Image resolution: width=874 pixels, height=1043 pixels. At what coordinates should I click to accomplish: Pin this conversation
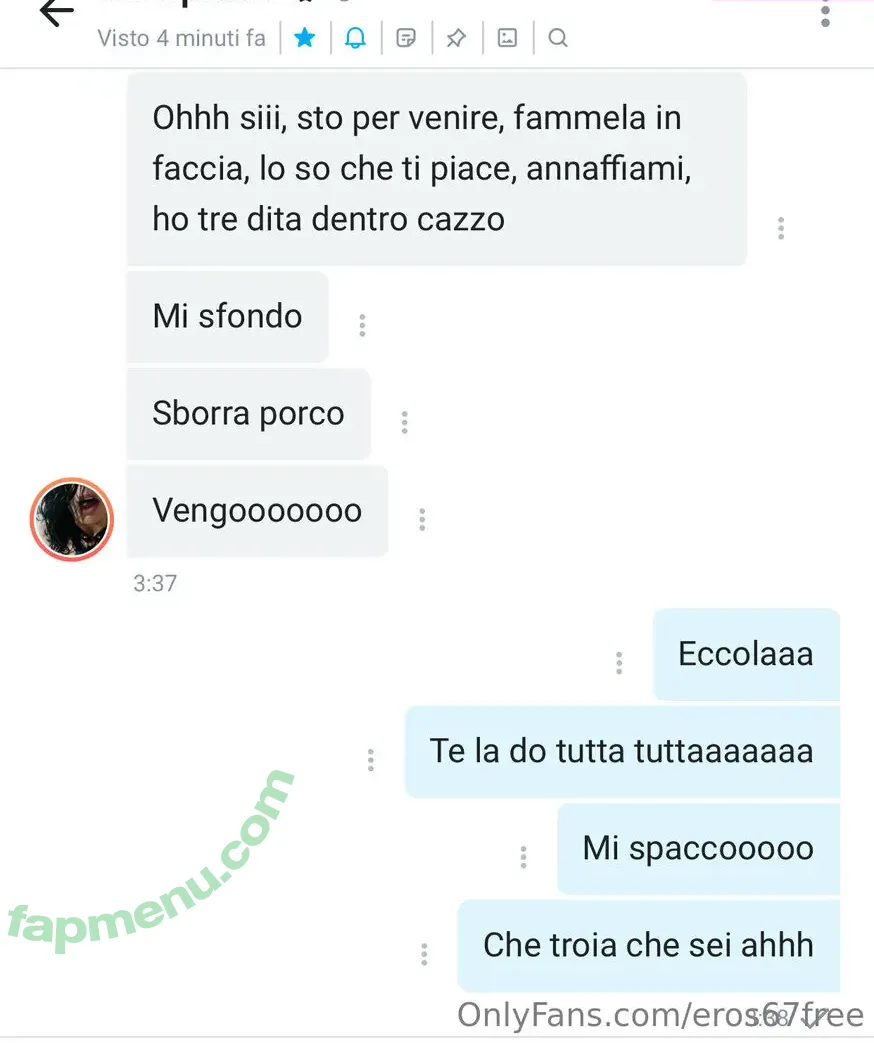point(456,38)
